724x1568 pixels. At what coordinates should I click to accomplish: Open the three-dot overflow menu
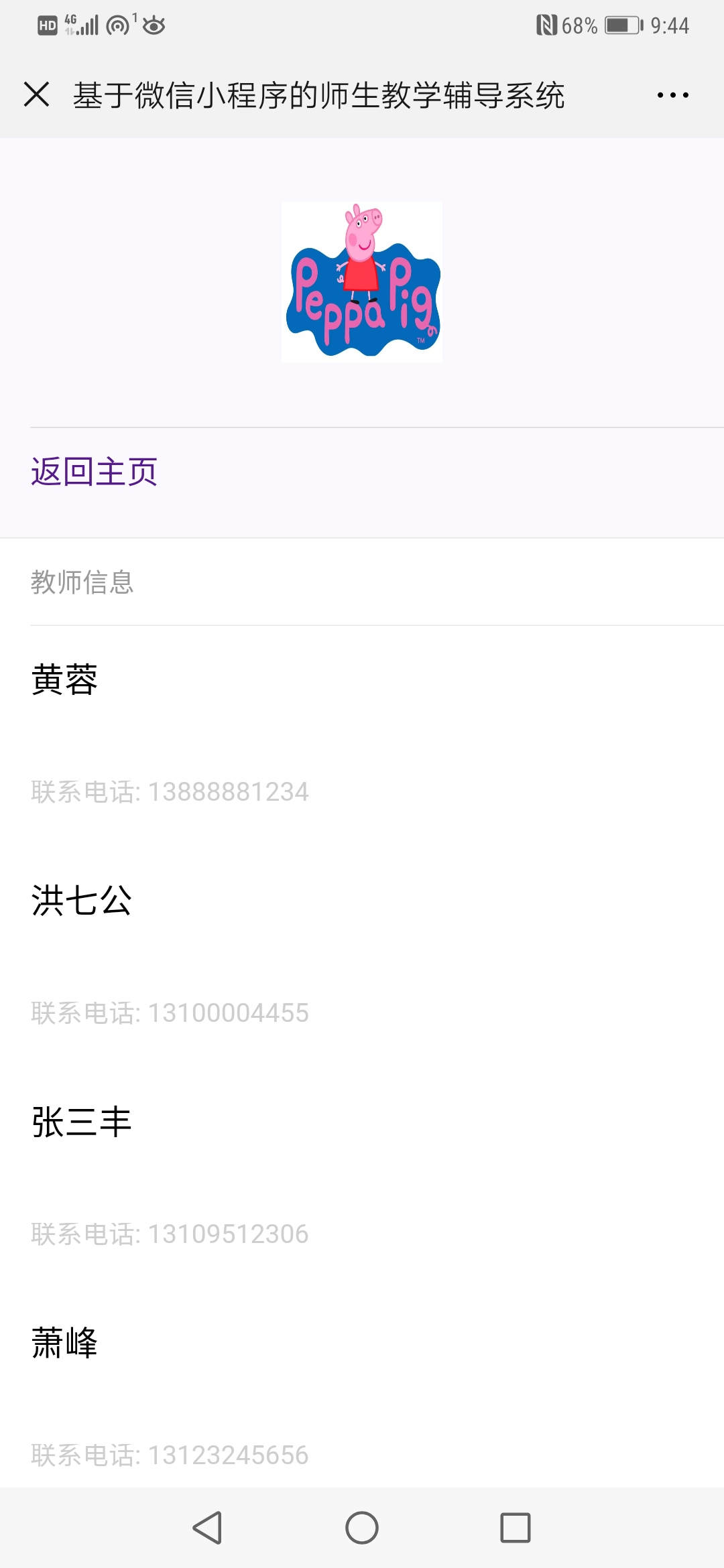pos(673,95)
